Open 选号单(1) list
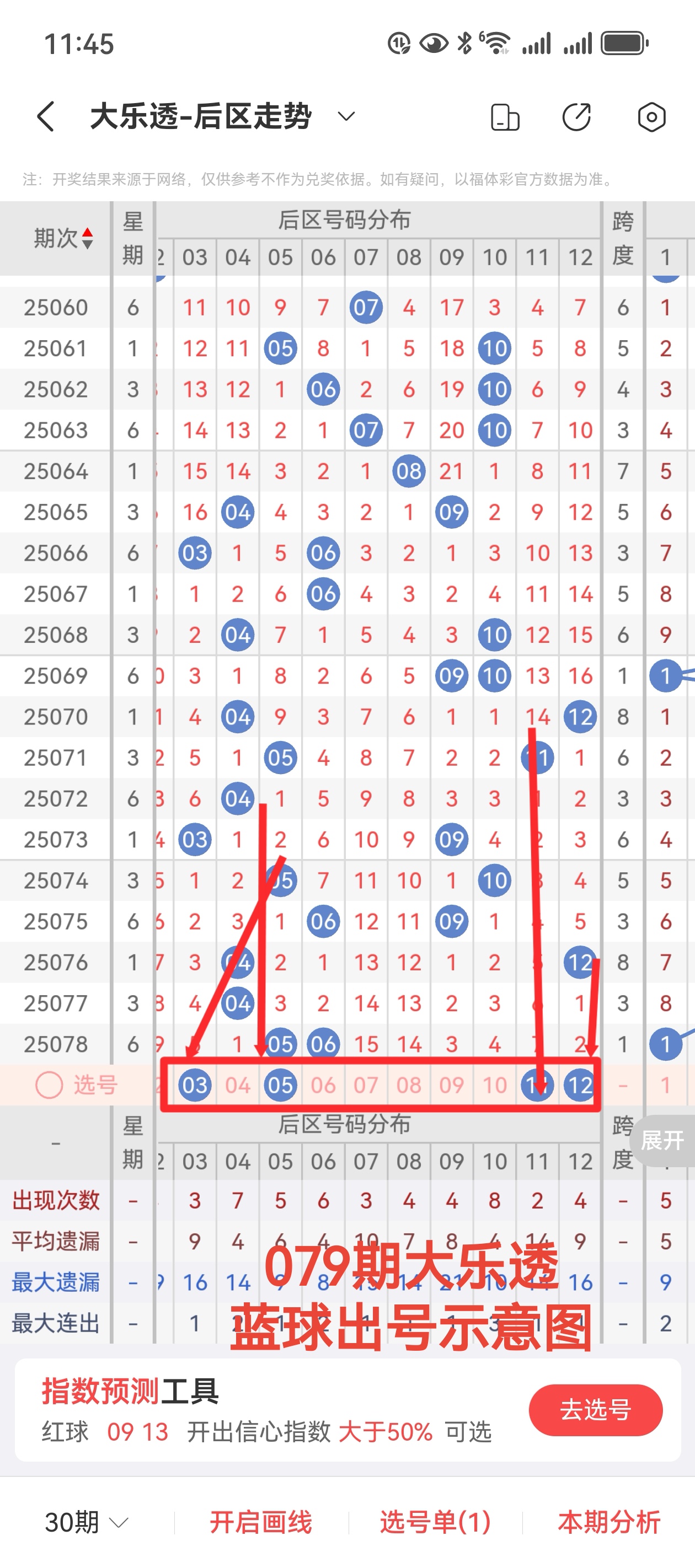Viewport: 695px width, 1568px height. coord(435,1522)
